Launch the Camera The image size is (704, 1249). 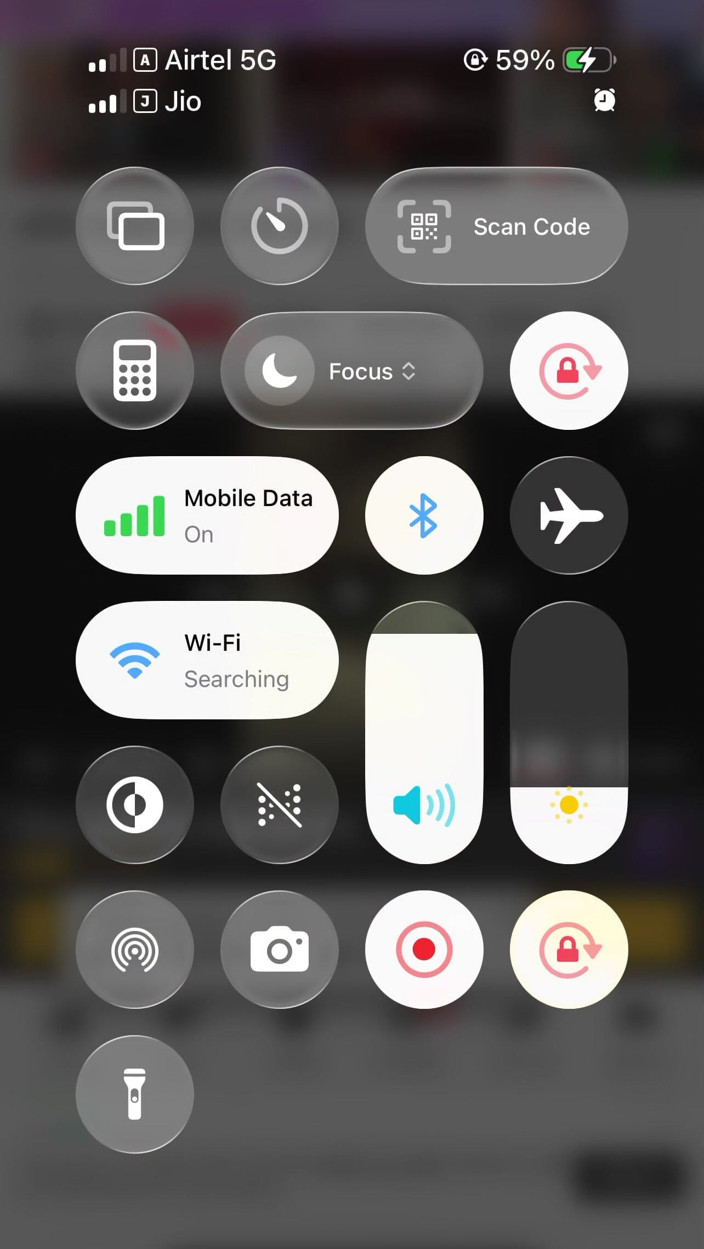click(x=280, y=950)
